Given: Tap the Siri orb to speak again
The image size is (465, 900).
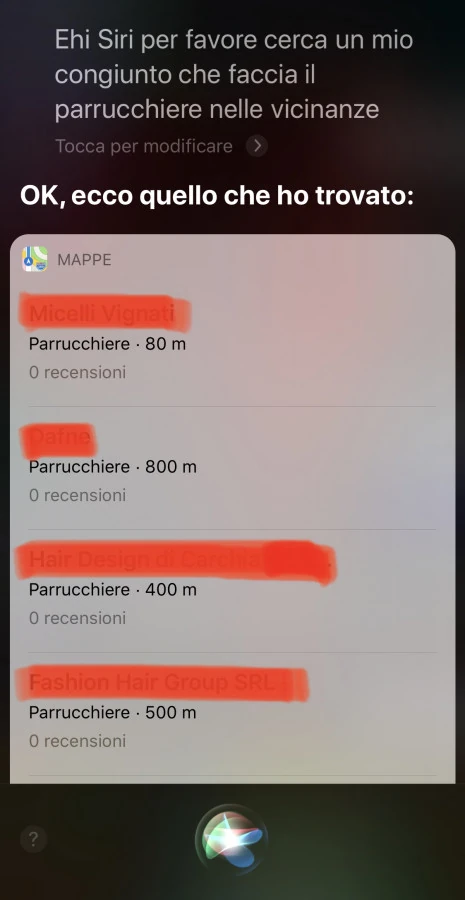Looking at the screenshot, I should [231, 840].
